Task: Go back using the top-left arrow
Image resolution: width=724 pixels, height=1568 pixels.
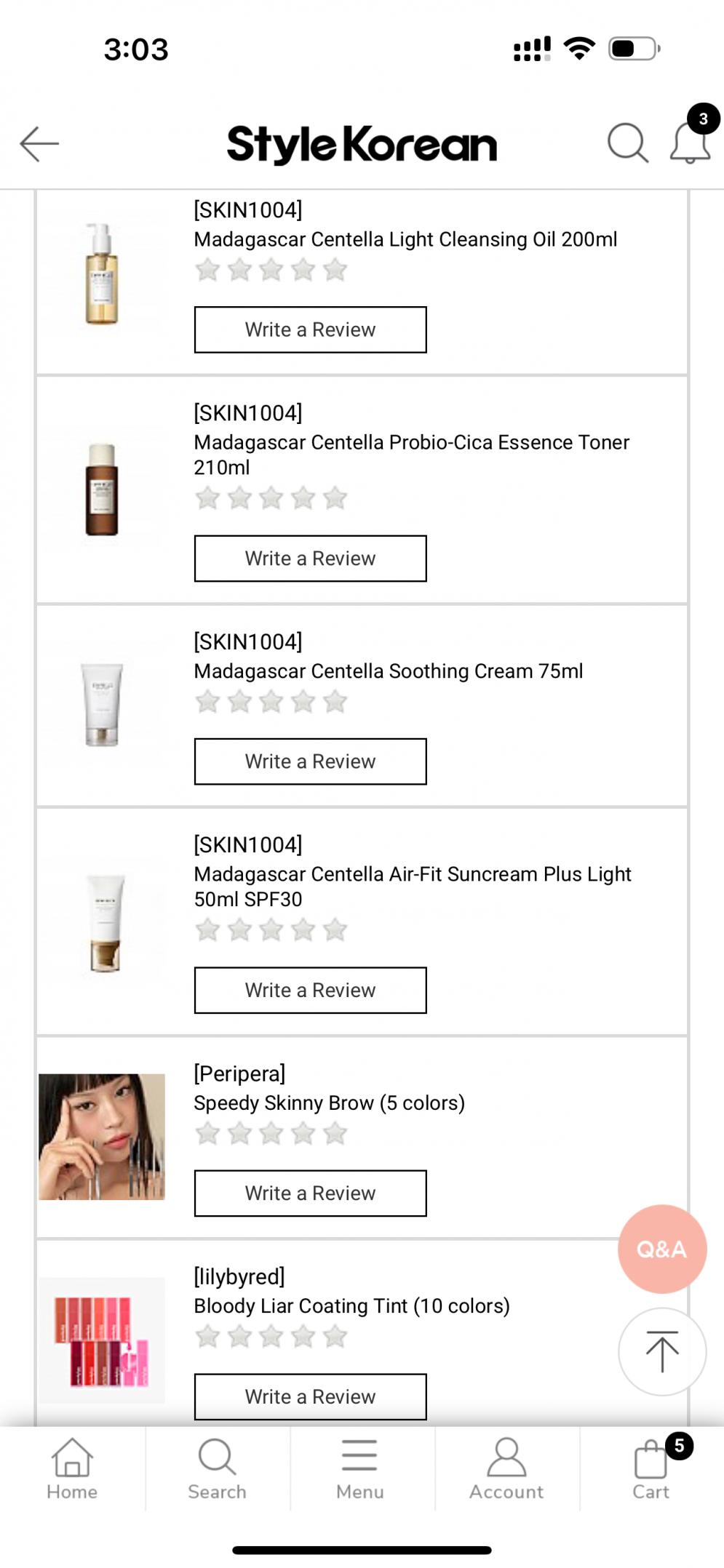Action: pyautogui.click(x=39, y=143)
